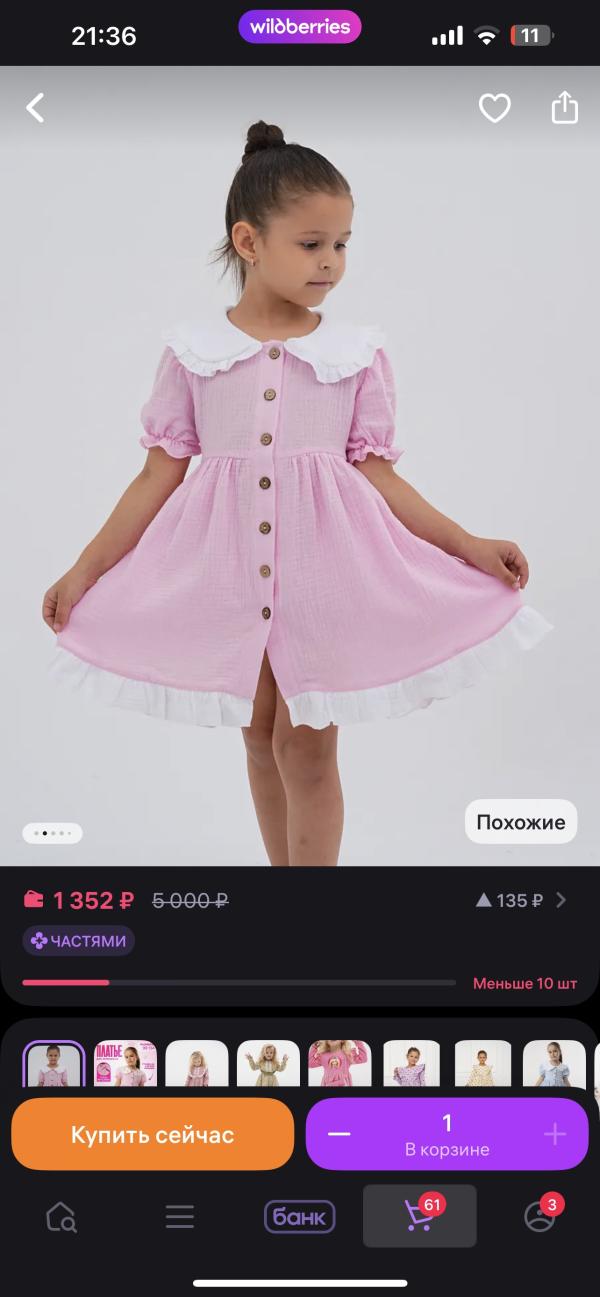Screen dimensions: 600x1297
Task: Tap the ЧАСТЯМИ installment chip
Action: click(79, 941)
